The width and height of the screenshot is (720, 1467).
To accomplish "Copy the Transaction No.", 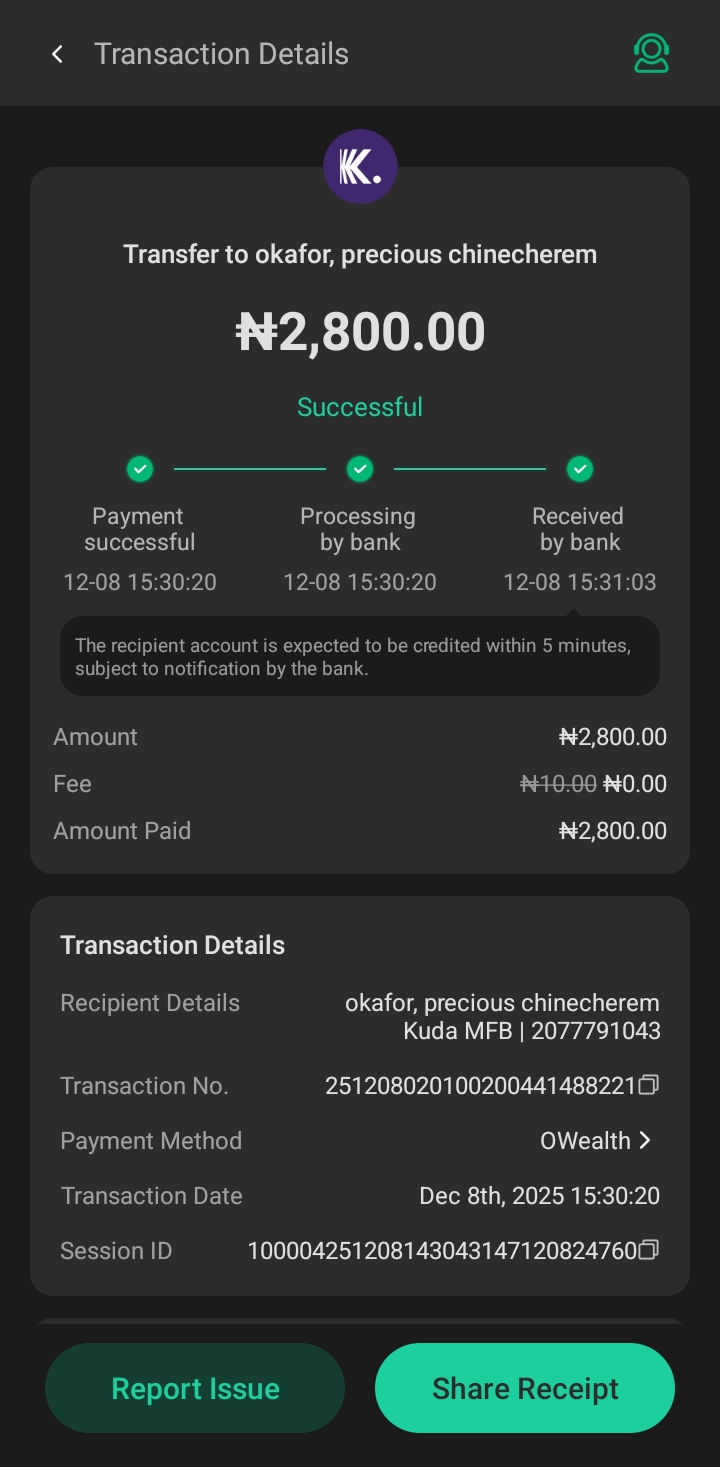I will click(649, 1085).
